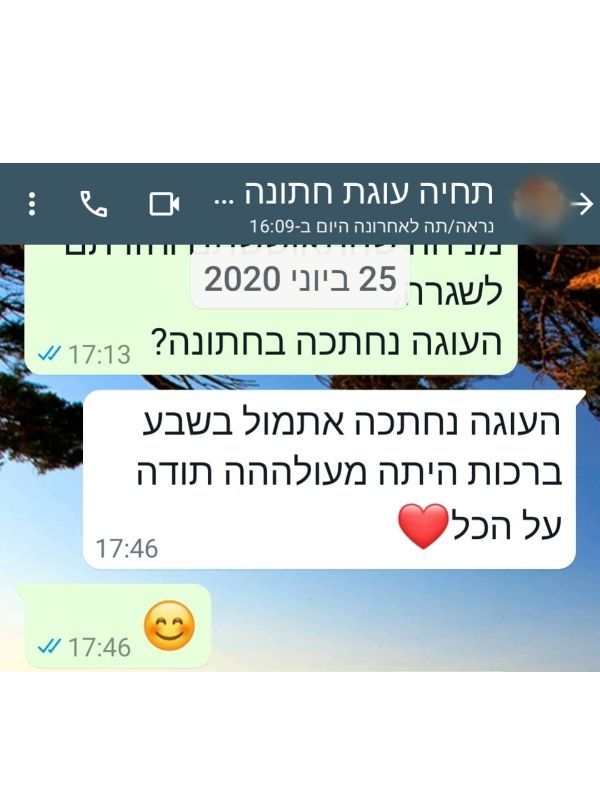Viewport: 600px width, 800px height.
Task: Start a video call
Action: point(163,204)
